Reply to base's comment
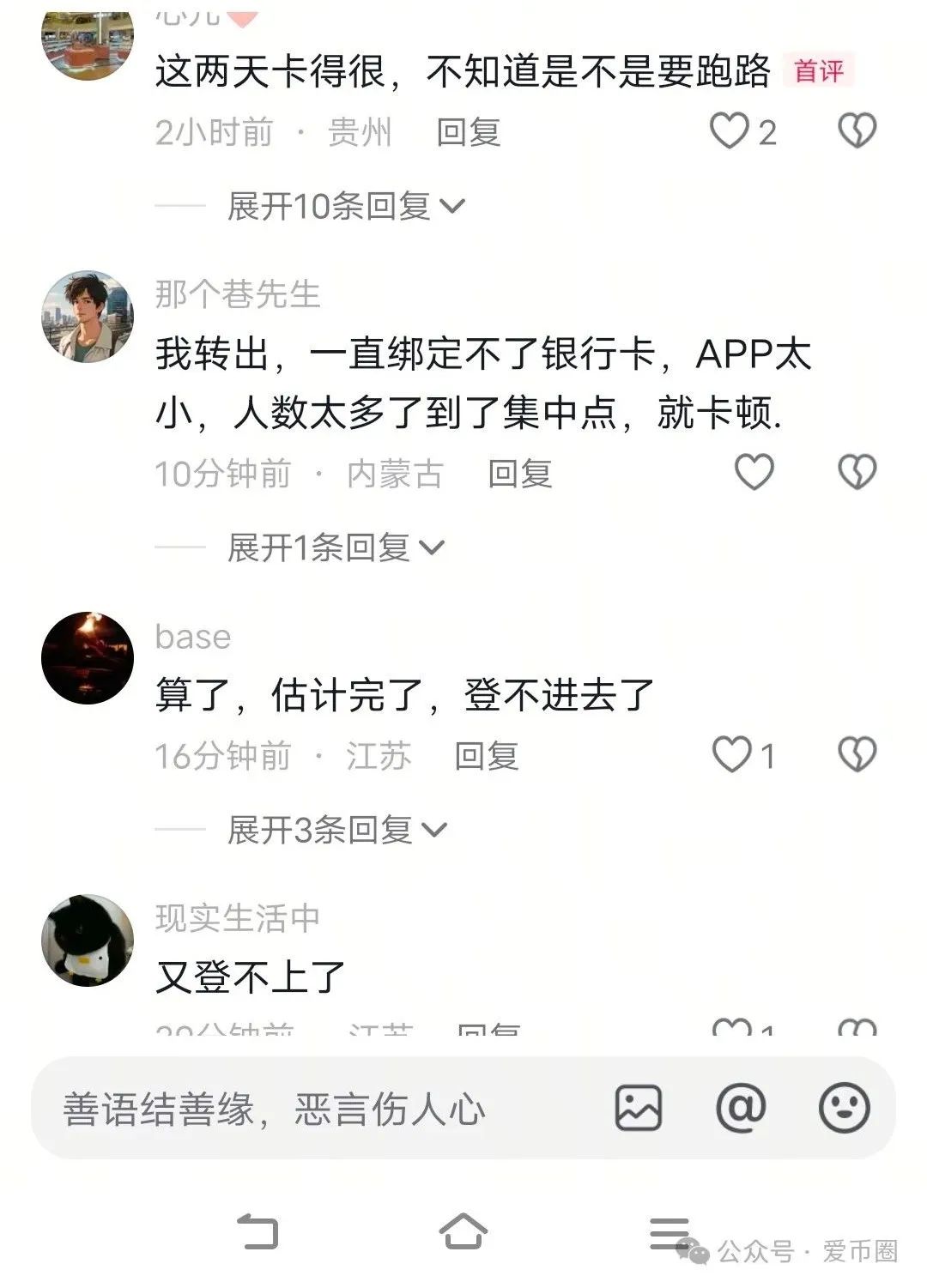 pos(486,756)
